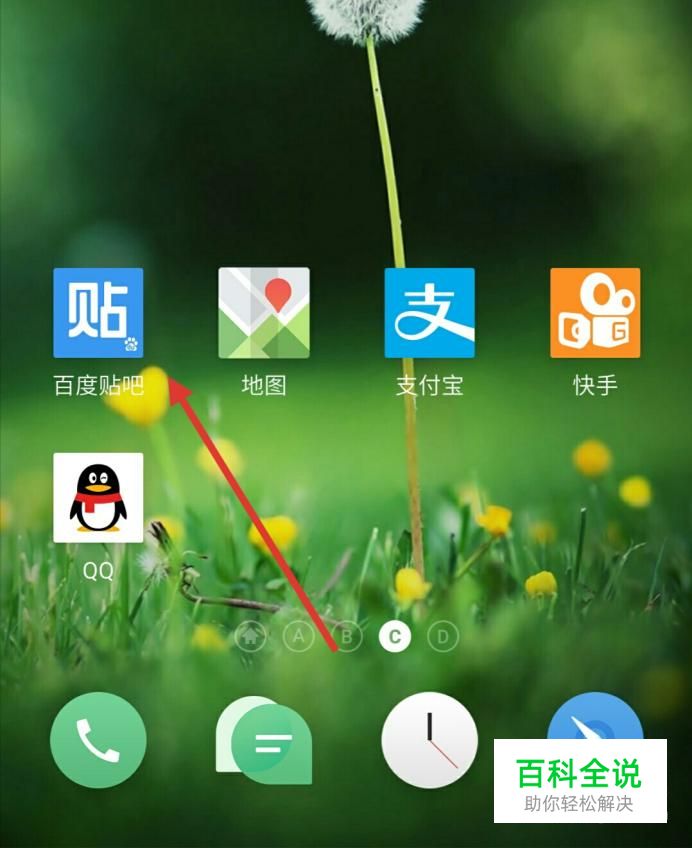Launch the 快手 video app
Image resolution: width=692 pixels, height=848 pixels.
595,313
